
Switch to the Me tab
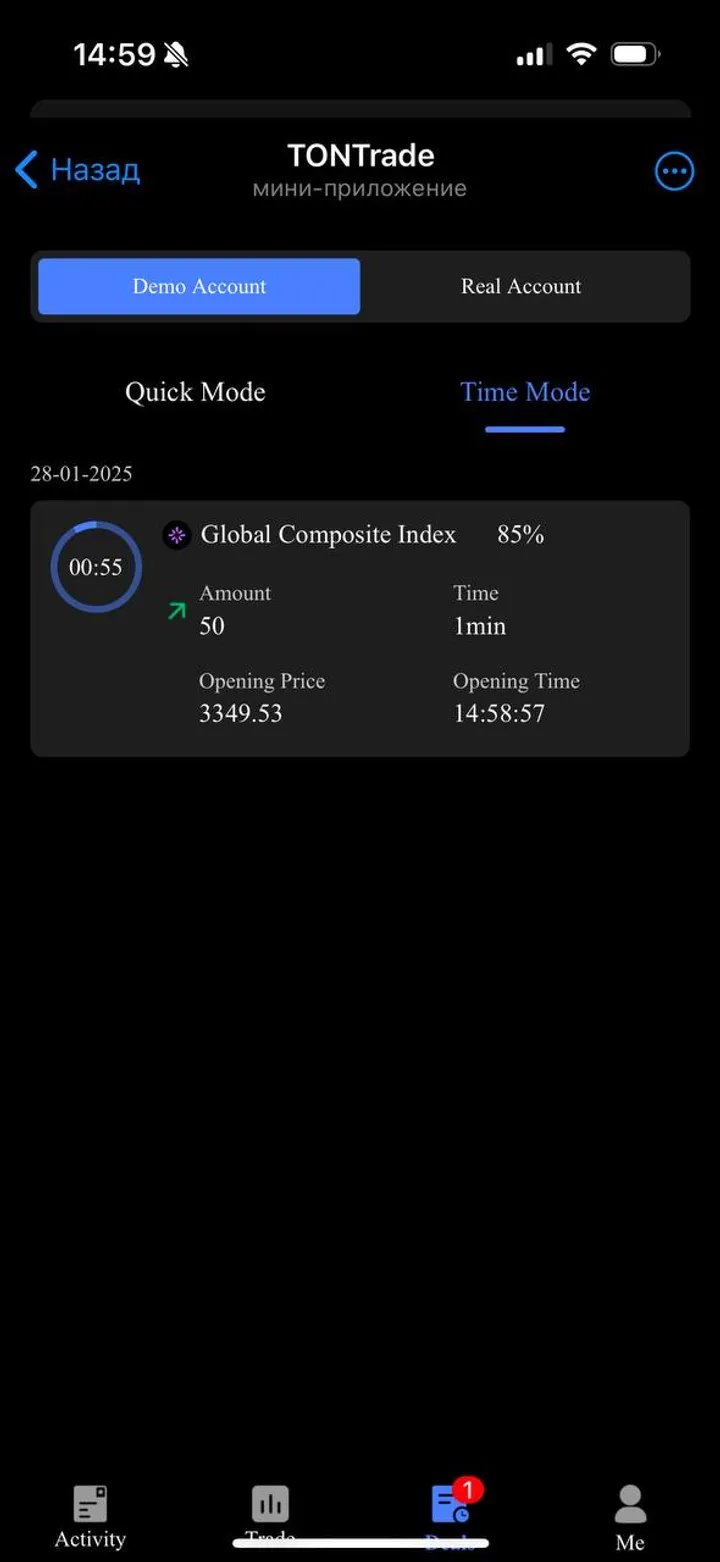(x=630, y=1515)
